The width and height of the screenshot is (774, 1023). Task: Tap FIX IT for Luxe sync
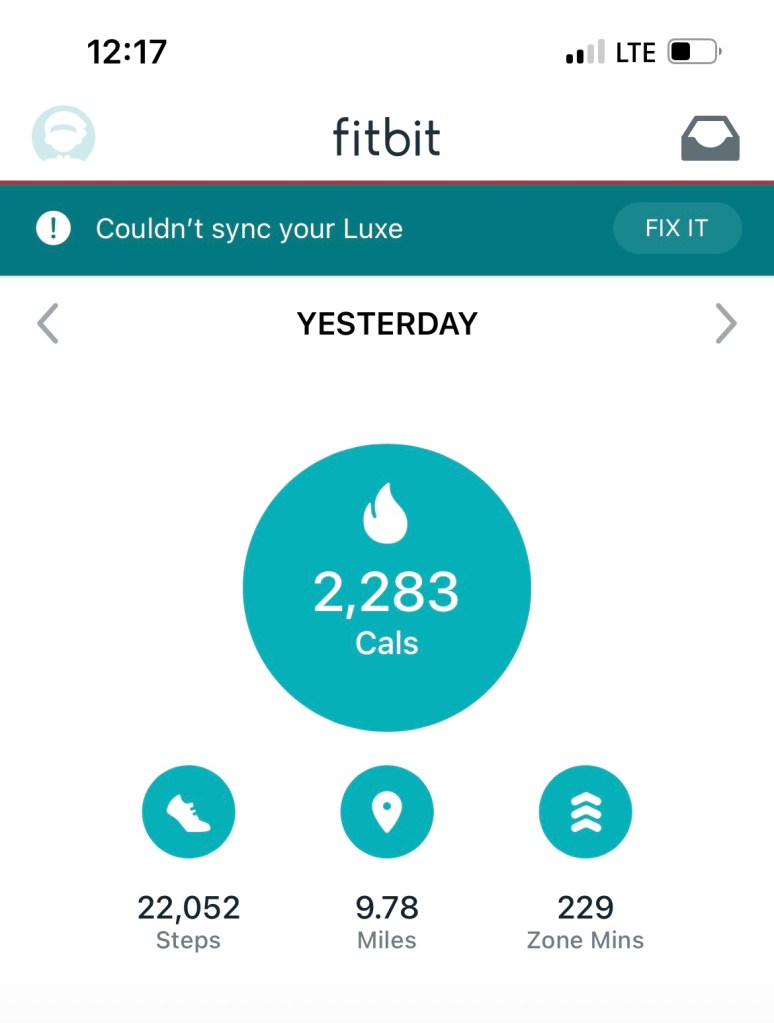[677, 228]
